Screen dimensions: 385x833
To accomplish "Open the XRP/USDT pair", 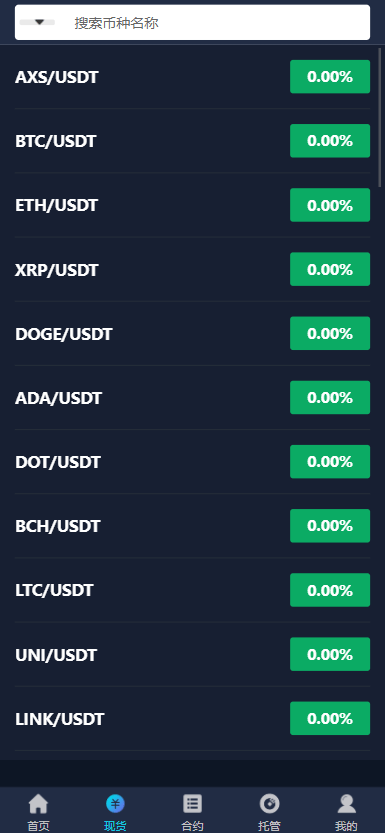I will 192,269.
